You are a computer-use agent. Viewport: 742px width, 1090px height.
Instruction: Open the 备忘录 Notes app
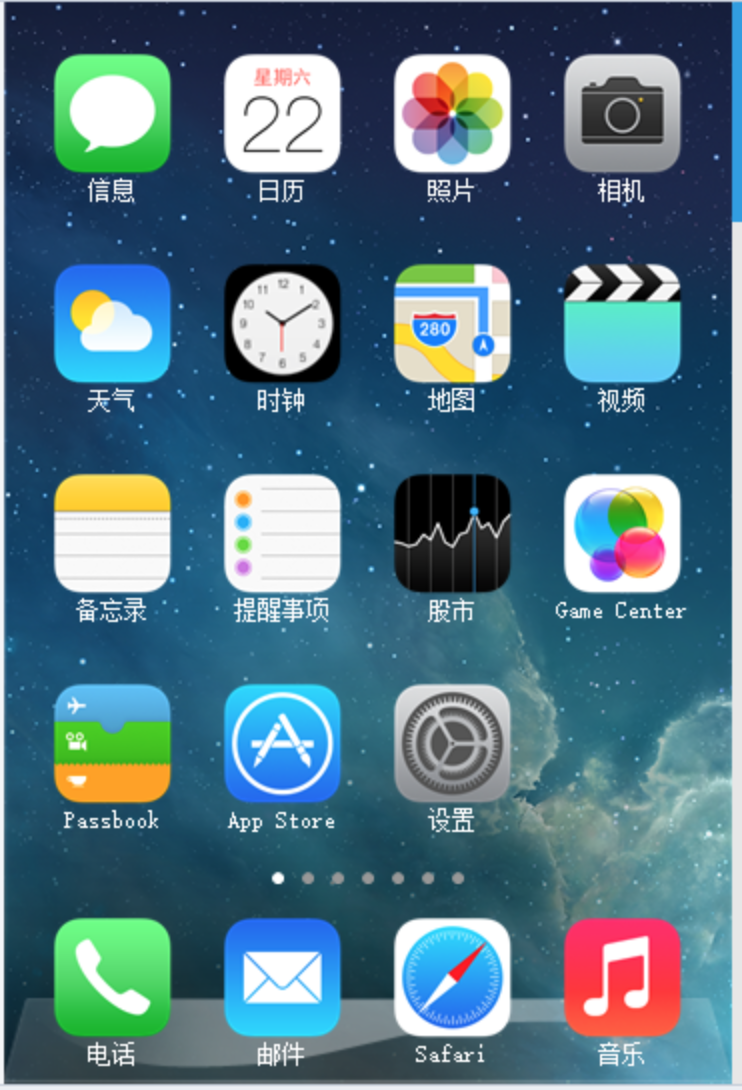click(x=112, y=533)
